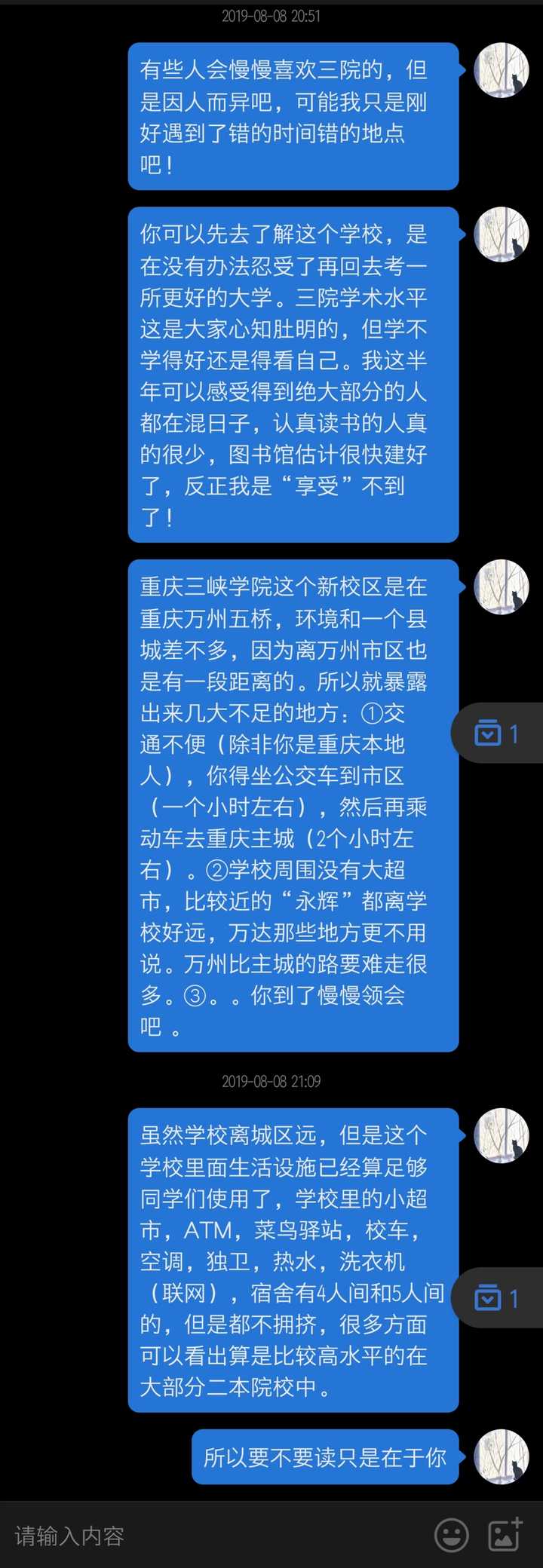Open avatar next to 所以要不要读 message
This screenshot has height=1568, width=543.
point(501,1456)
